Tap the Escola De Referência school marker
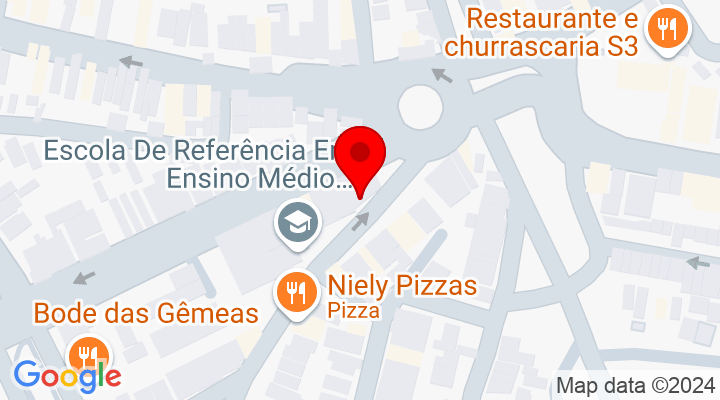 click(297, 224)
